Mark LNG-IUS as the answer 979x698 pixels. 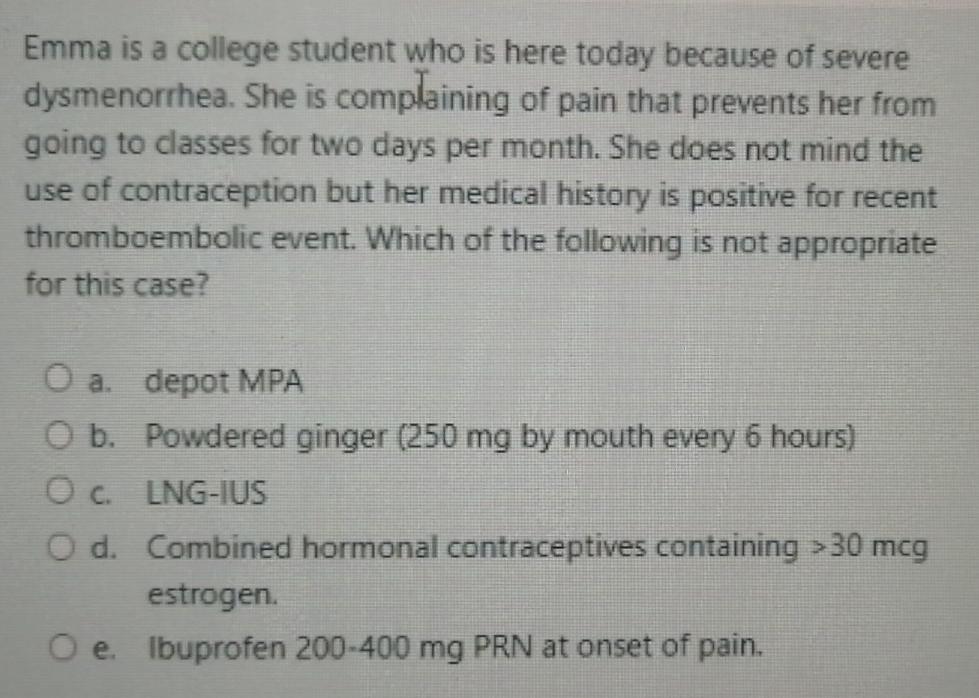click(x=59, y=492)
